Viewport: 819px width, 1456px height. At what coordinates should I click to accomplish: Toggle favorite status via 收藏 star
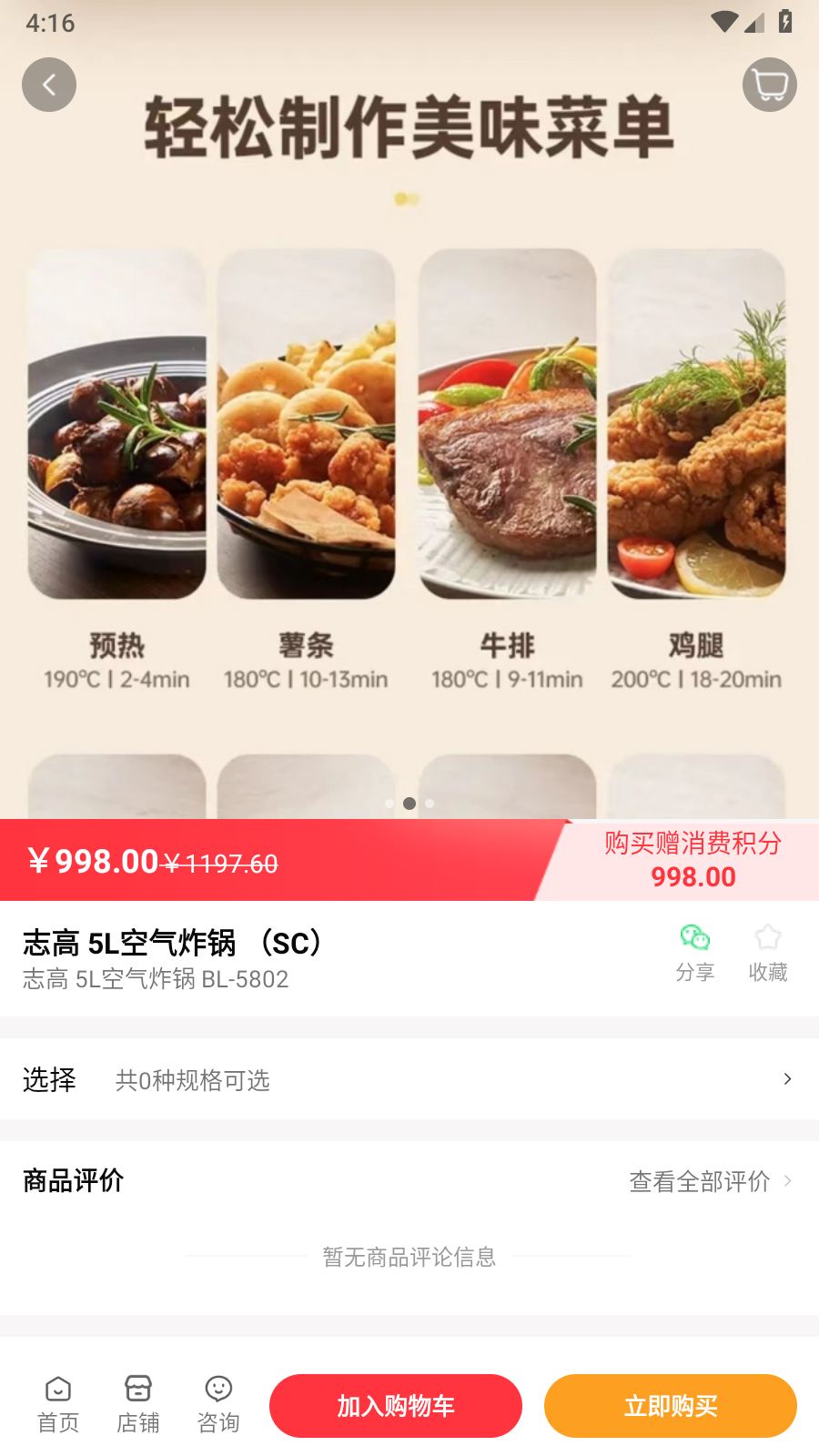pos(767,937)
